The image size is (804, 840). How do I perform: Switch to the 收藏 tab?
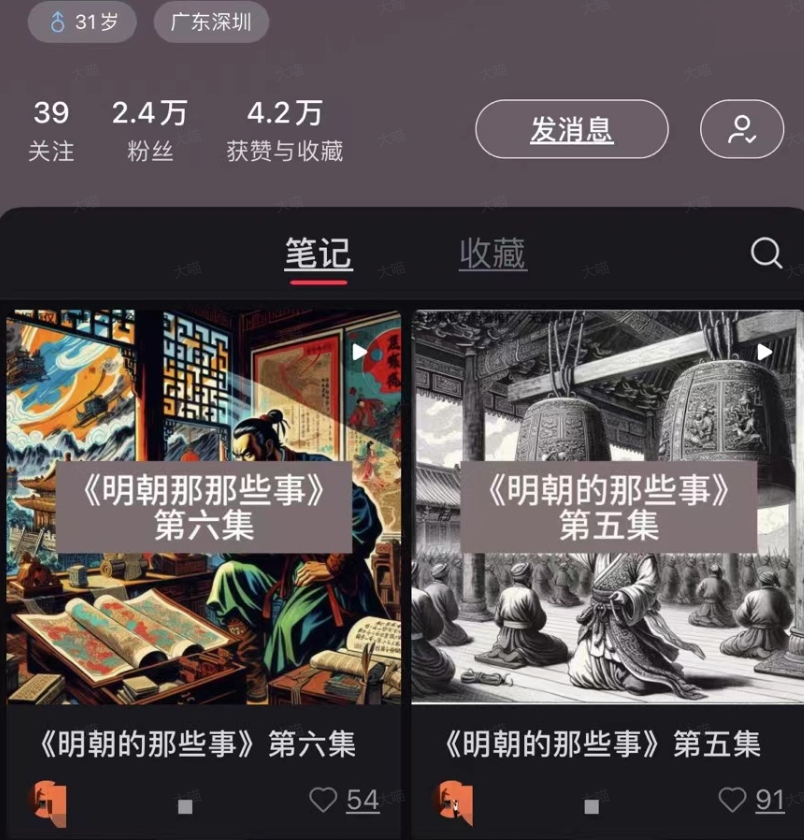pyautogui.click(x=491, y=254)
